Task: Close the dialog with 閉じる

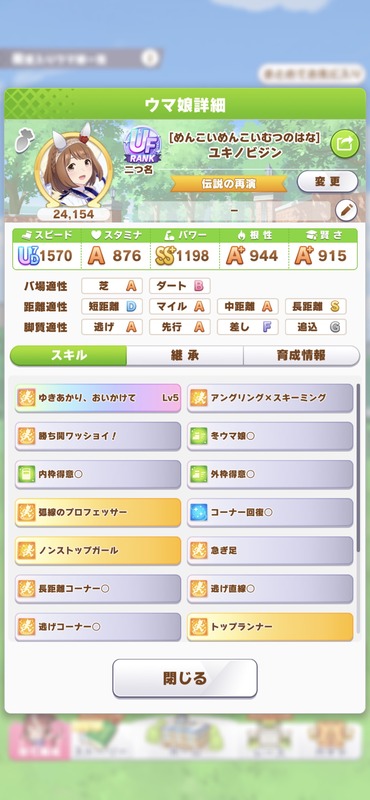Action: pyautogui.click(x=185, y=678)
